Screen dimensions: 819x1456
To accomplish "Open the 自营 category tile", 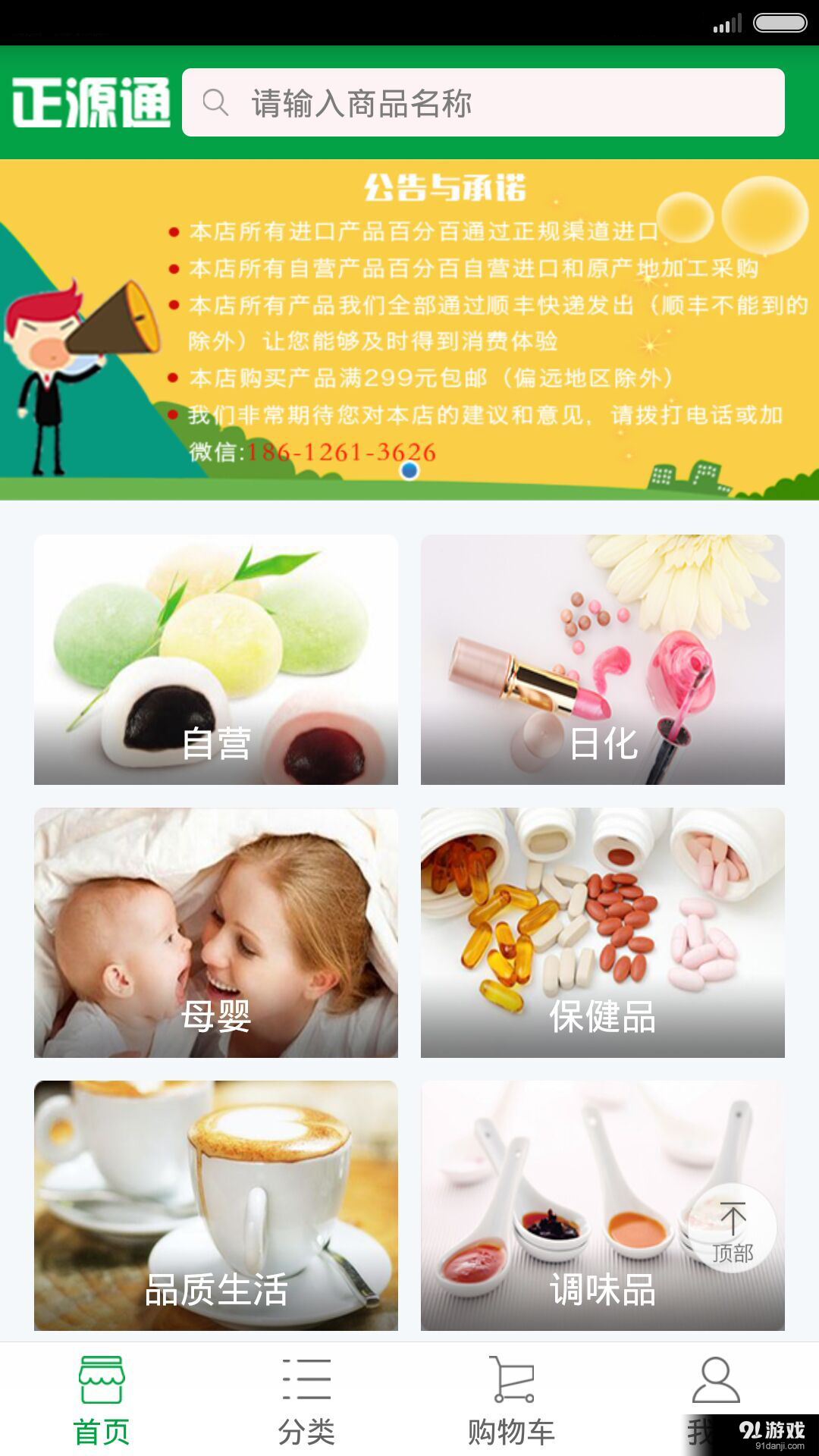I will point(216,660).
